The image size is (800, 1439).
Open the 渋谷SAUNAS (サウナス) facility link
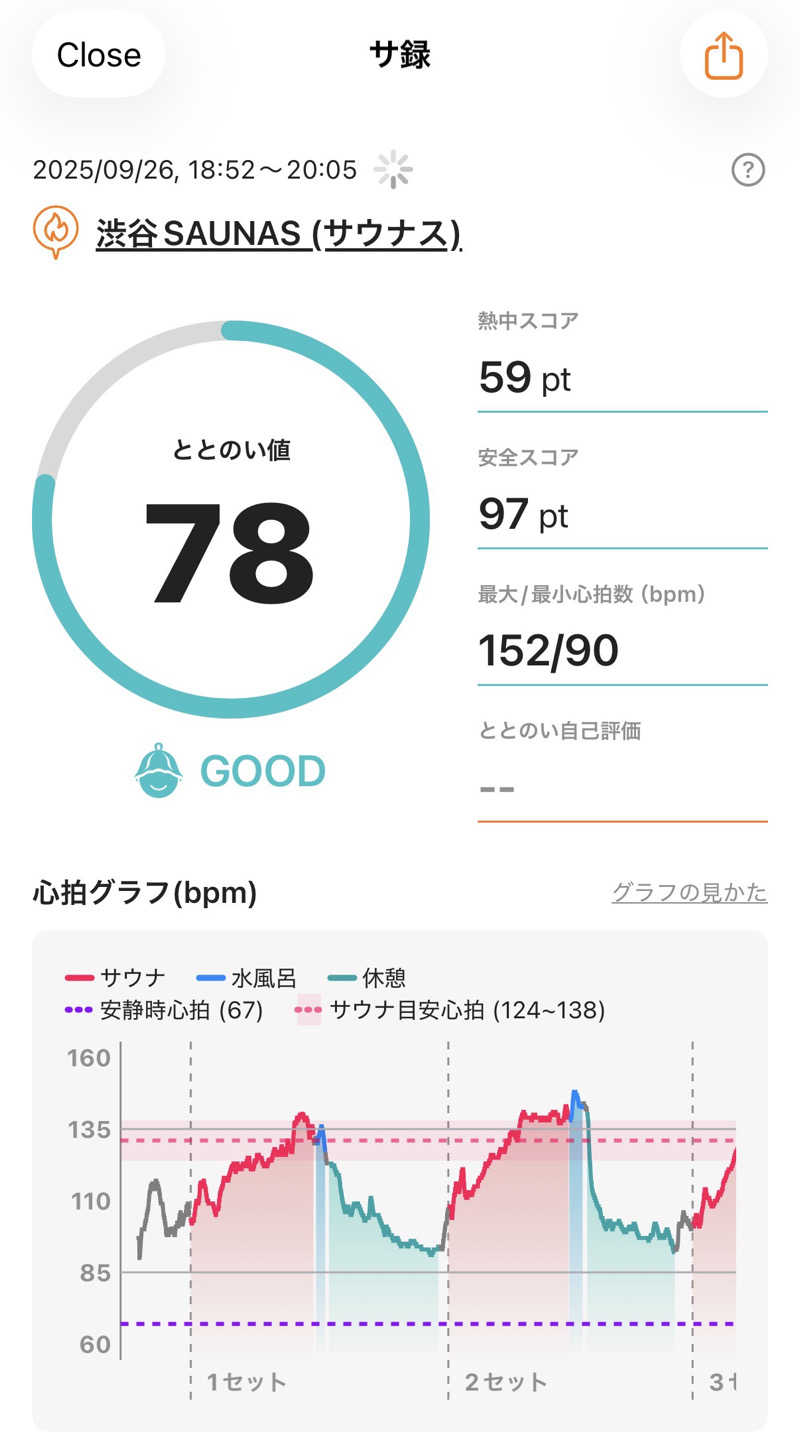[278, 234]
